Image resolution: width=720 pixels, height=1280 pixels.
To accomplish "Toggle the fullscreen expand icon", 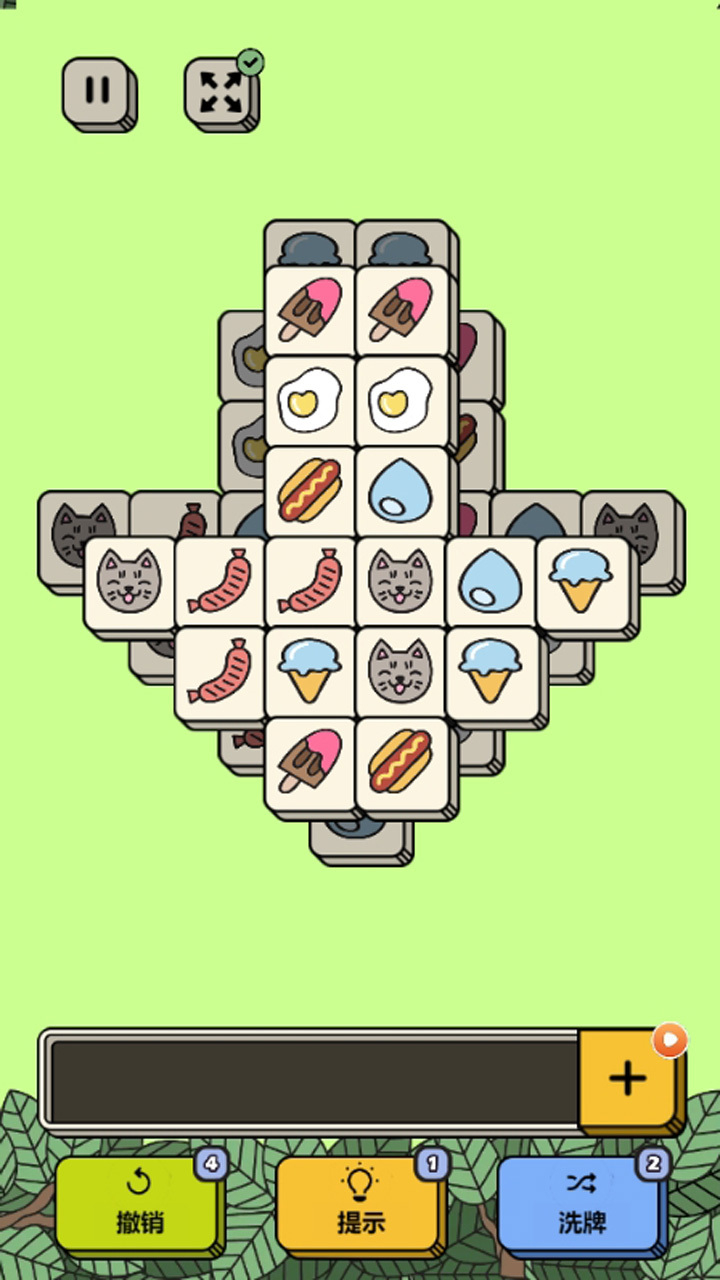I will point(219,91).
